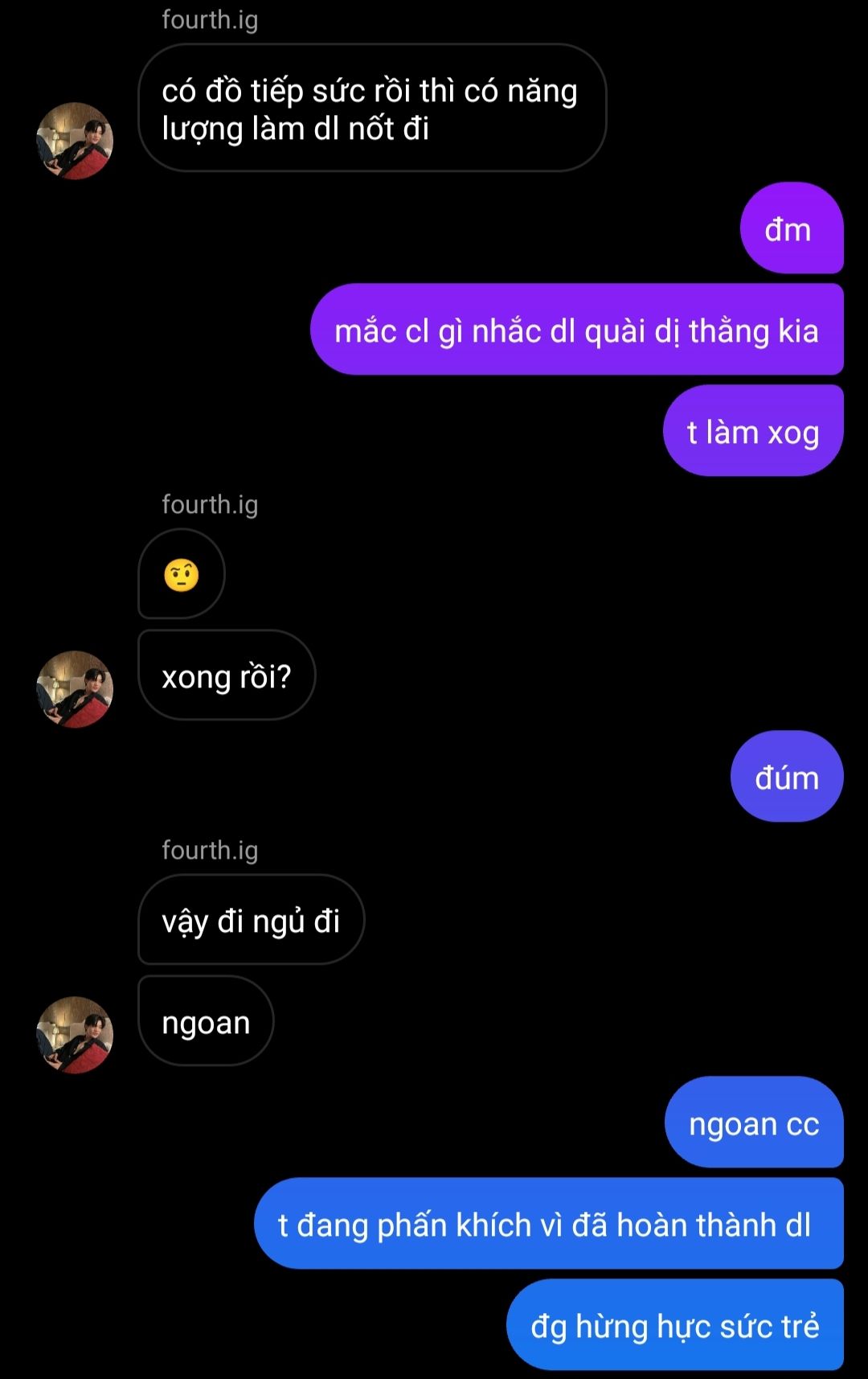This screenshot has width=868, height=1379.
Task: View fourth.ig's avatar beside "có đồ tiếp sức" message
Action: (75, 141)
